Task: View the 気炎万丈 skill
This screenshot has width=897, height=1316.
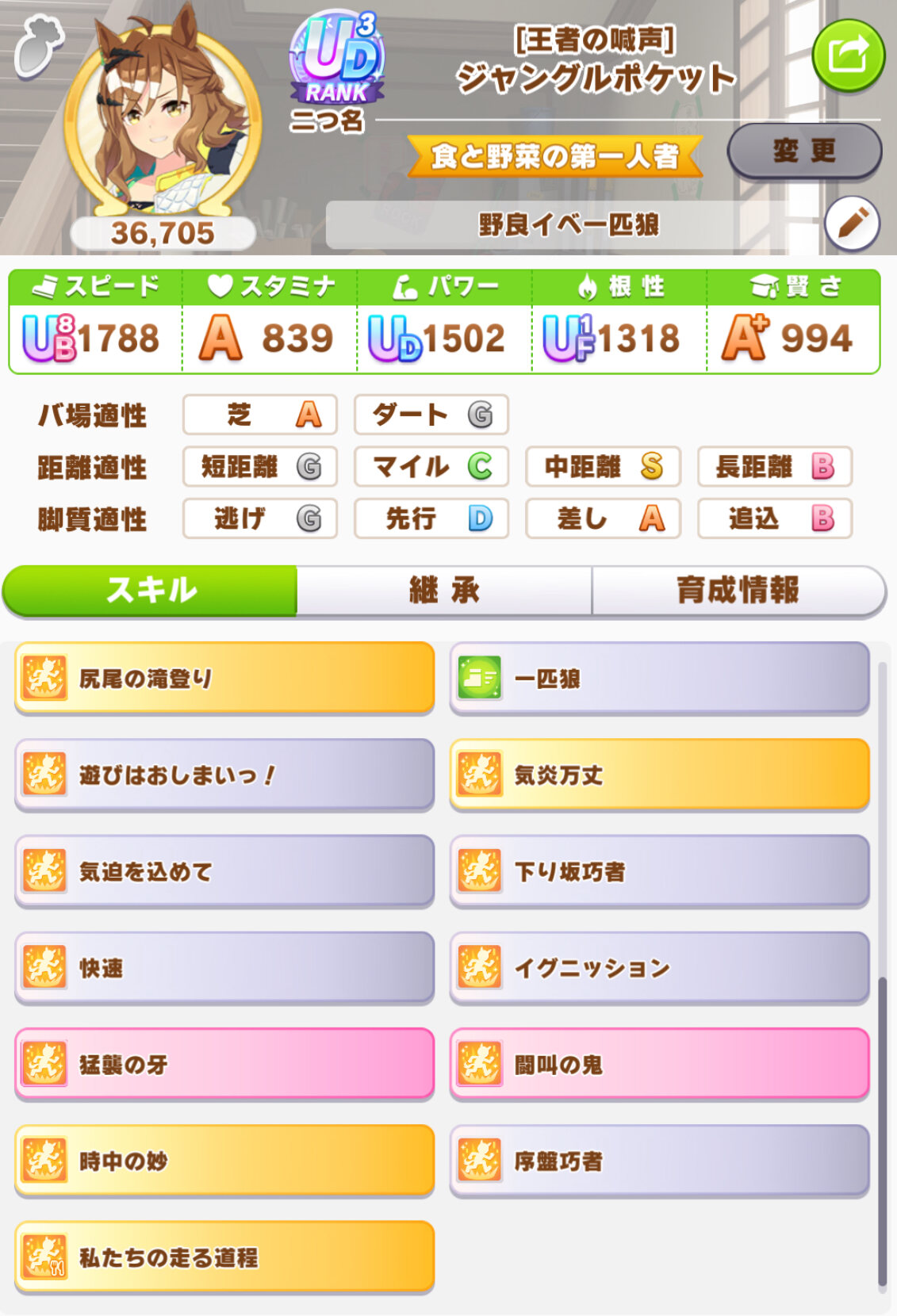Action: 660,775
